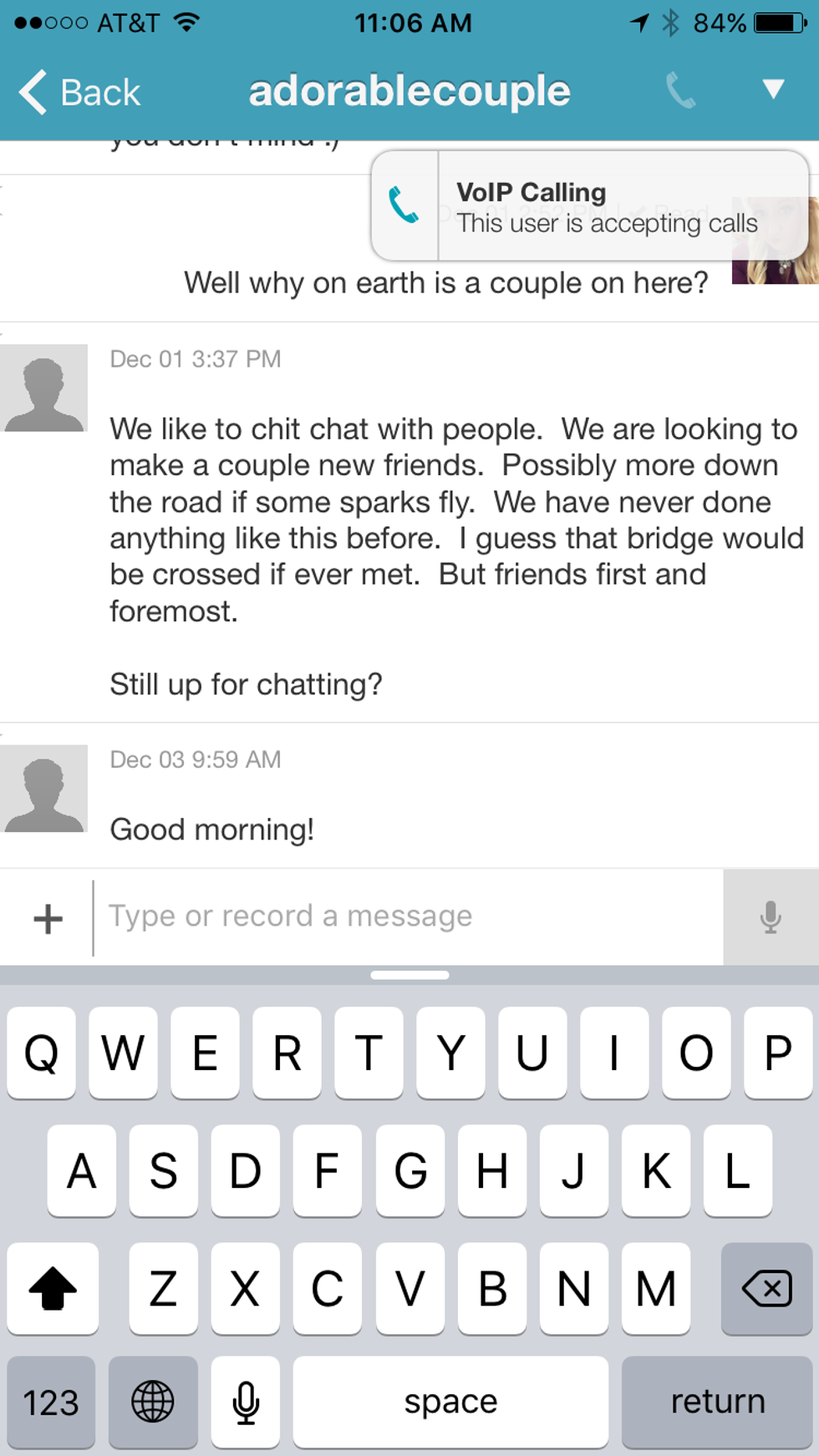Open the dropdown arrow menu in header
The width and height of the screenshot is (819, 1456).
coord(774,89)
